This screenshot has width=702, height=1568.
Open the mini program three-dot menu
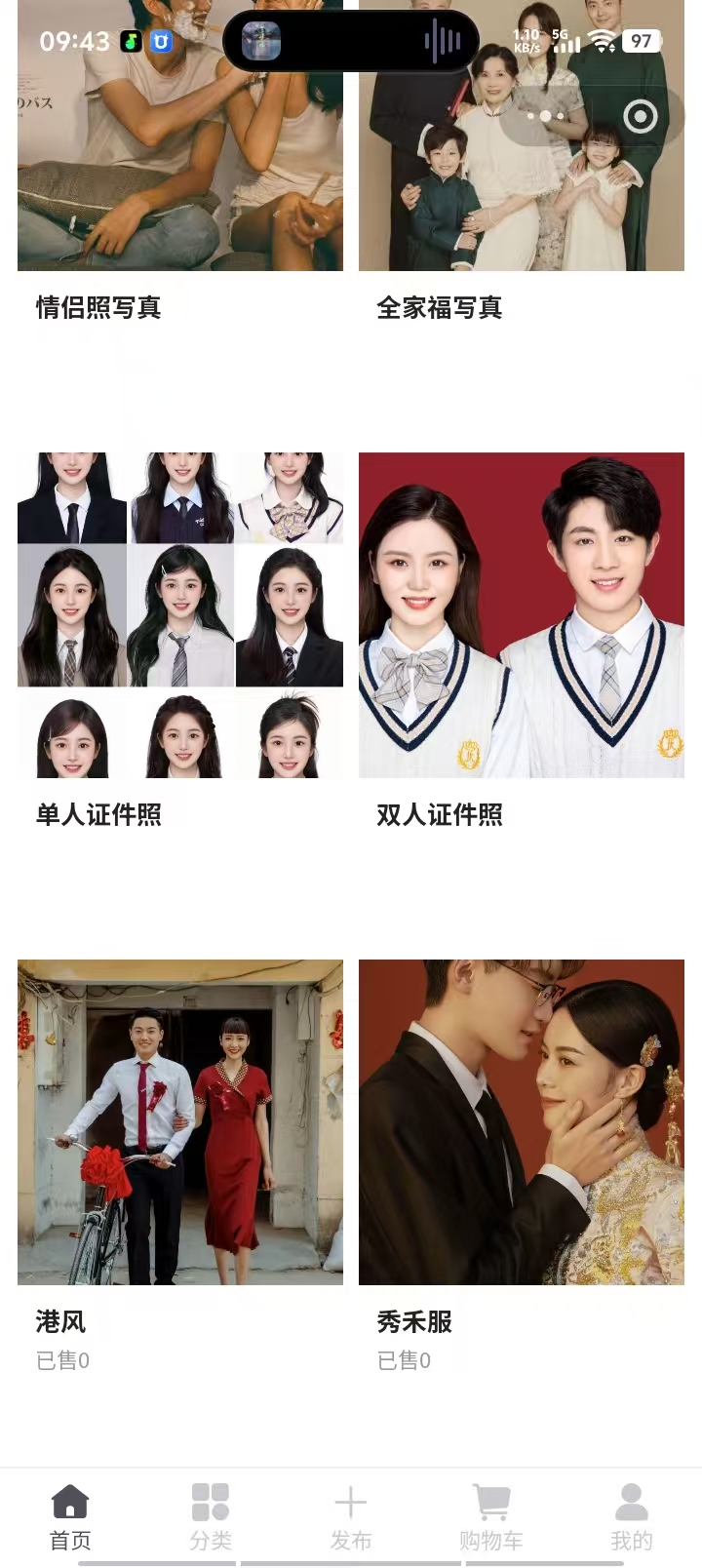pyautogui.click(x=545, y=117)
